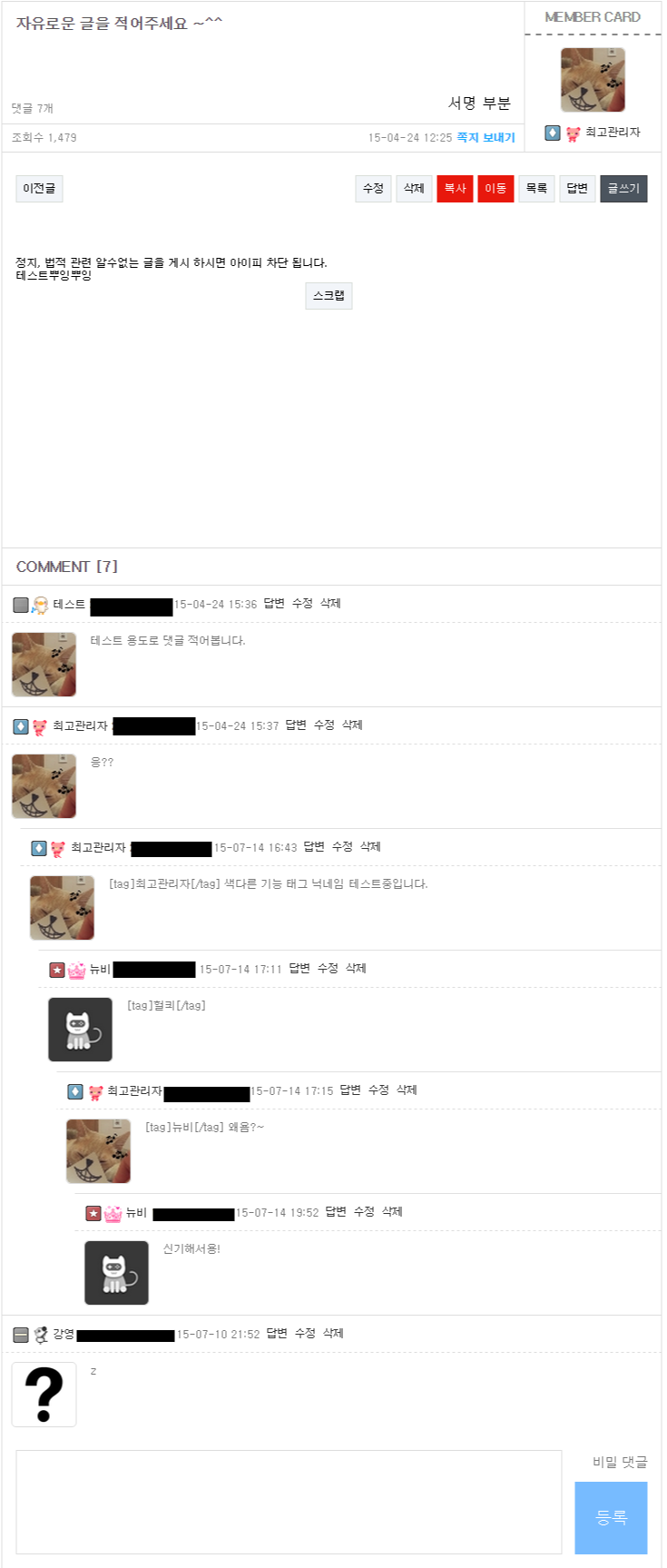The width and height of the screenshot is (667, 1568).
Task: Tap the top 수정 button
Action: coord(373,188)
